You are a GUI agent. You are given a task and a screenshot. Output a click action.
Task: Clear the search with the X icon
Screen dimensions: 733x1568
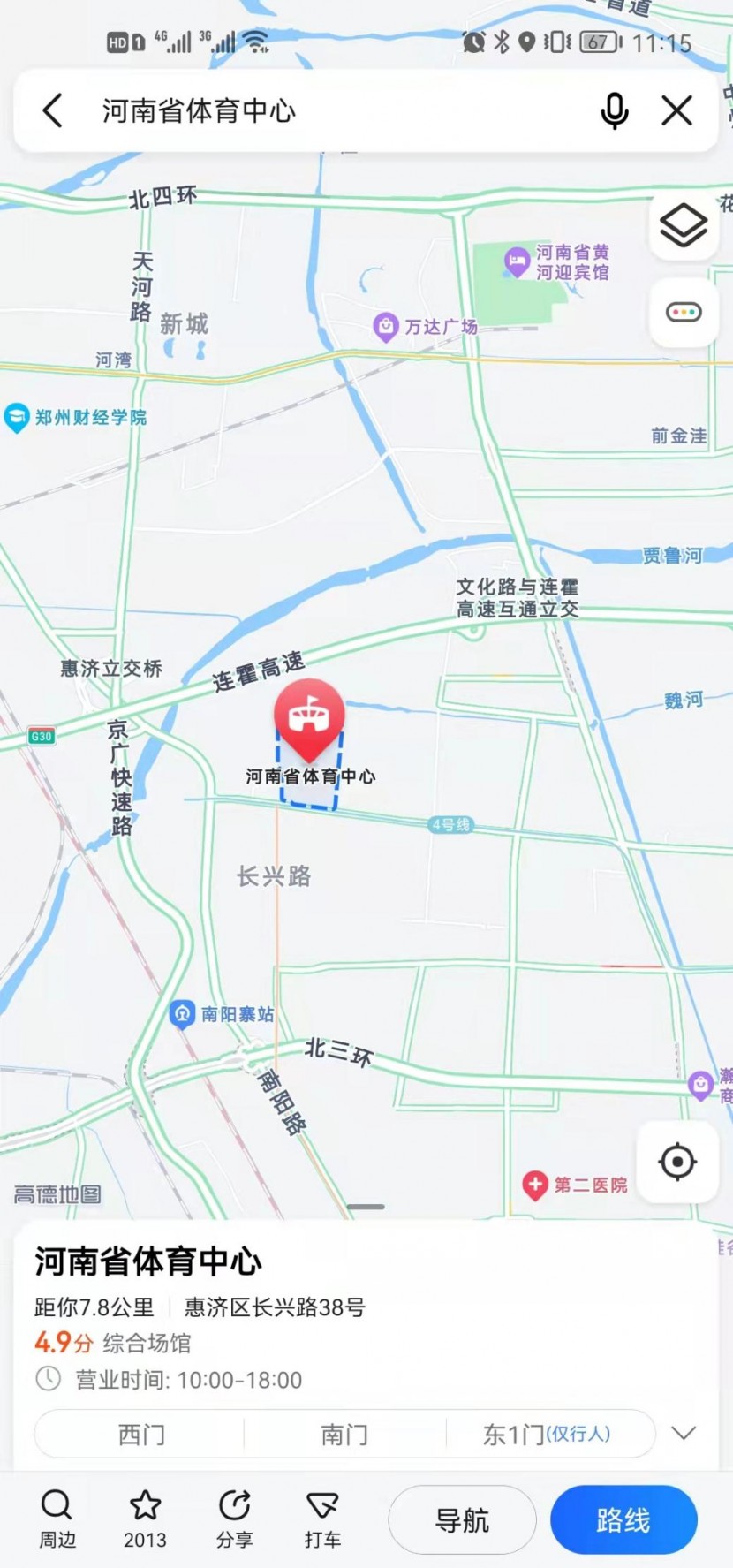click(x=676, y=110)
